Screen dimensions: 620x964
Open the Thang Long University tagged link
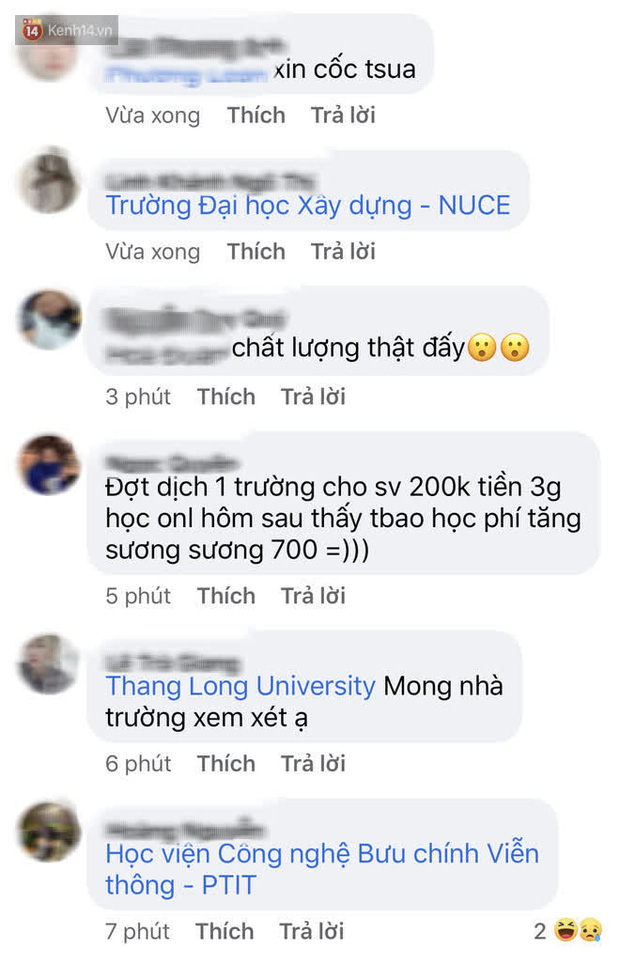[x=240, y=686]
